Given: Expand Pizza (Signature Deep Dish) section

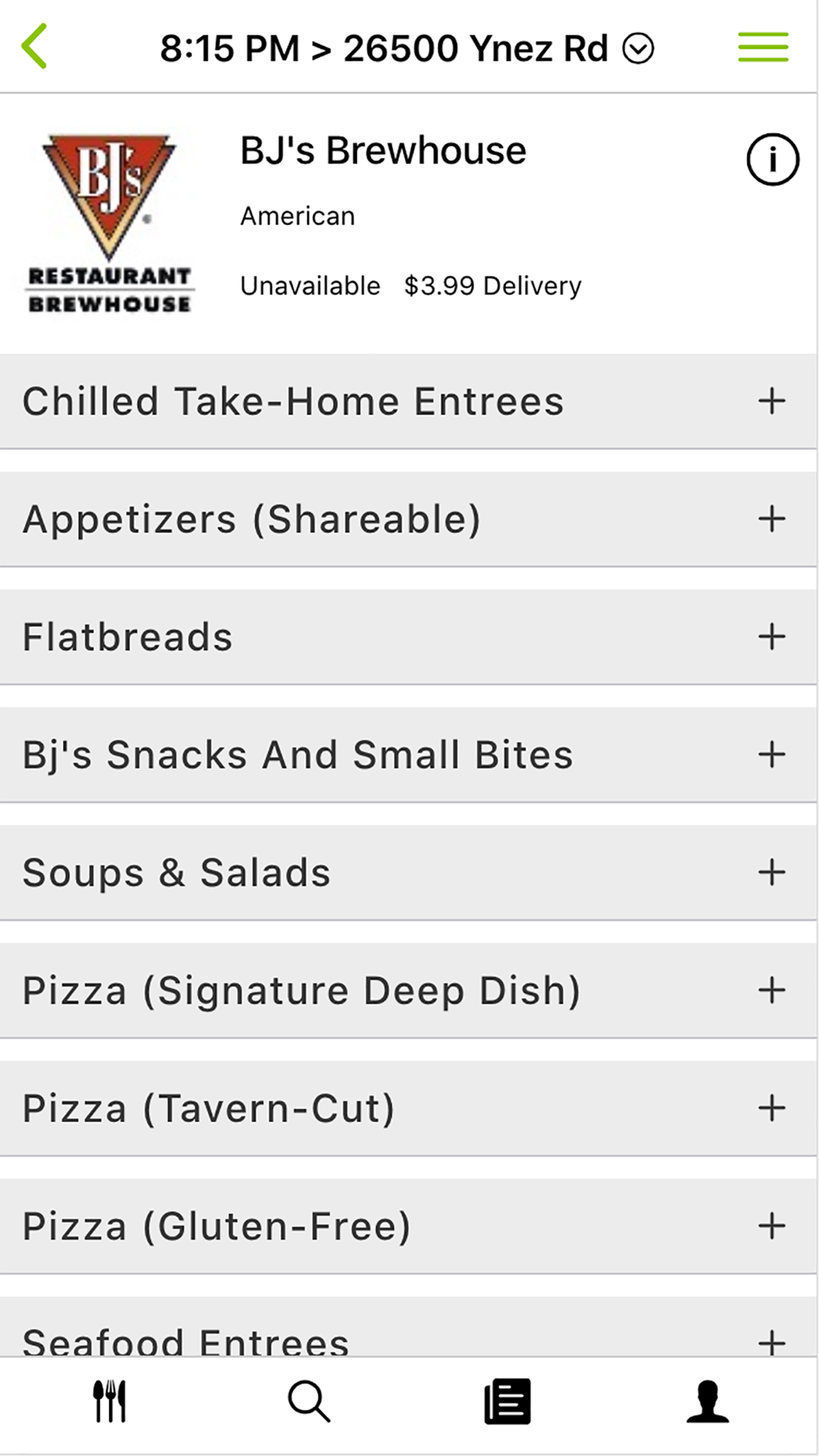Looking at the screenshot, I should pyautogui.click(x=408, y=991).
